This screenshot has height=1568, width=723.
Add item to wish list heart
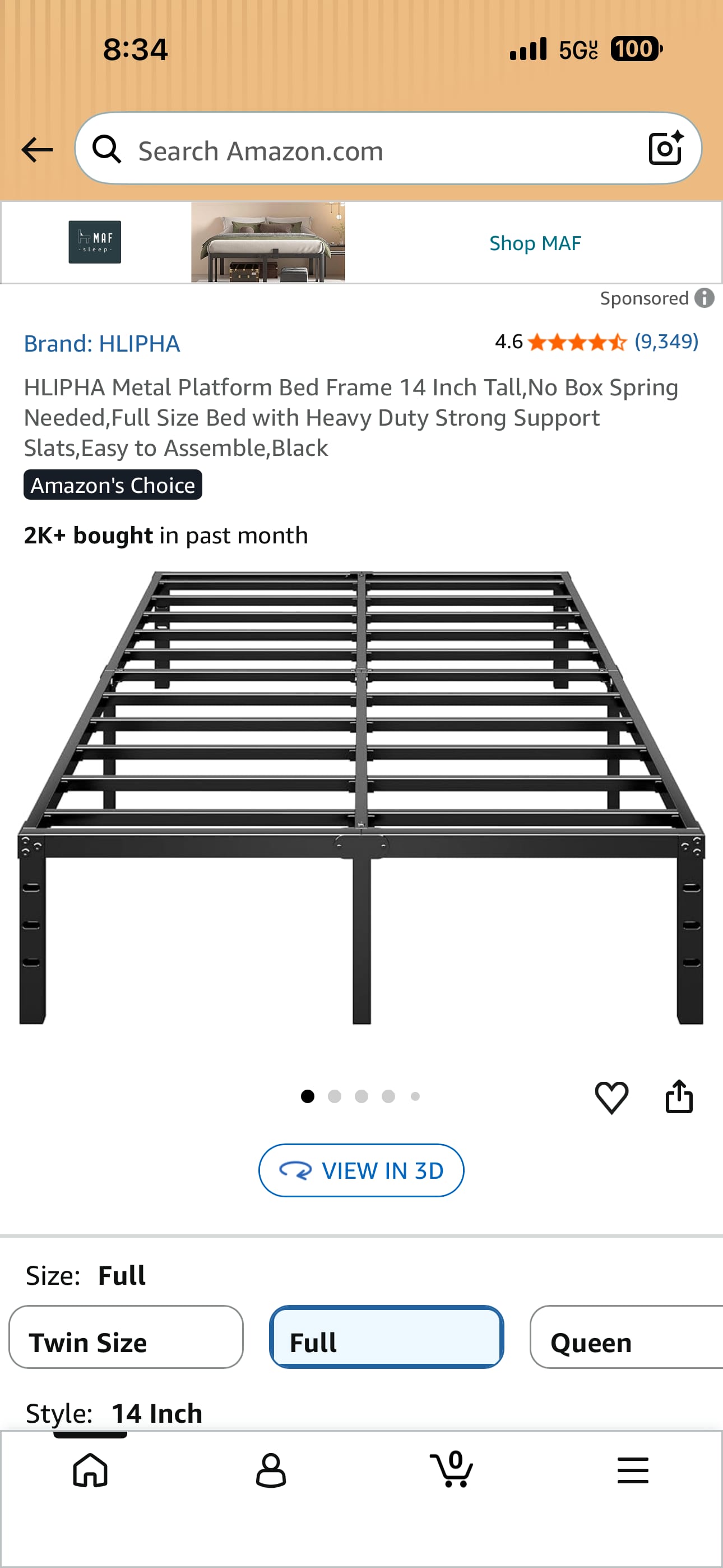point(611,1097)
